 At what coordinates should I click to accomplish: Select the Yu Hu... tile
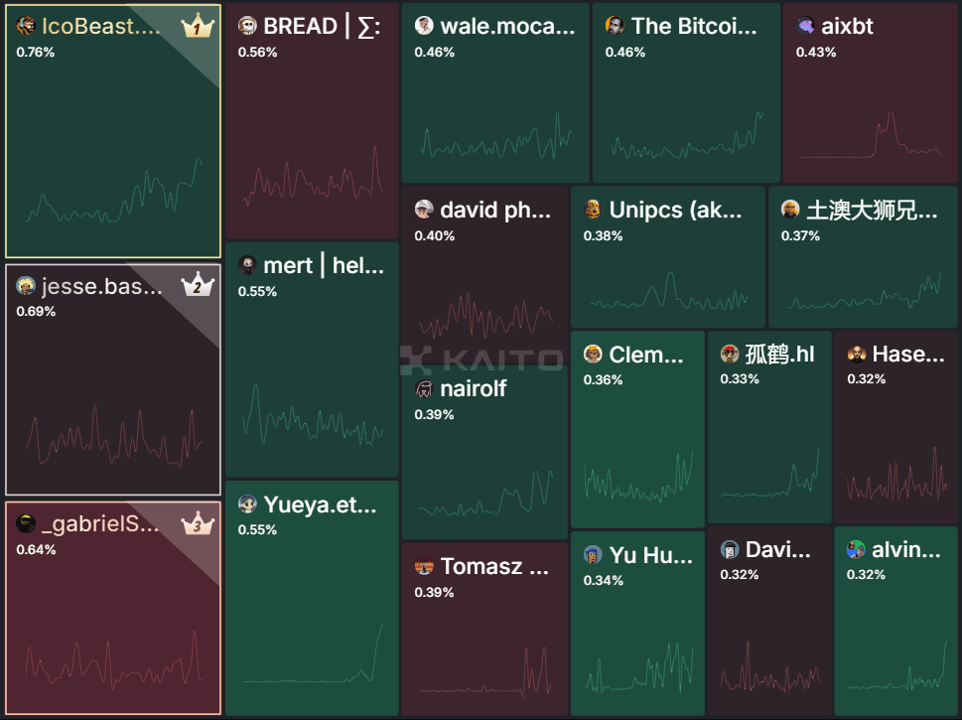pyautogui.click(x=637, y=625)
